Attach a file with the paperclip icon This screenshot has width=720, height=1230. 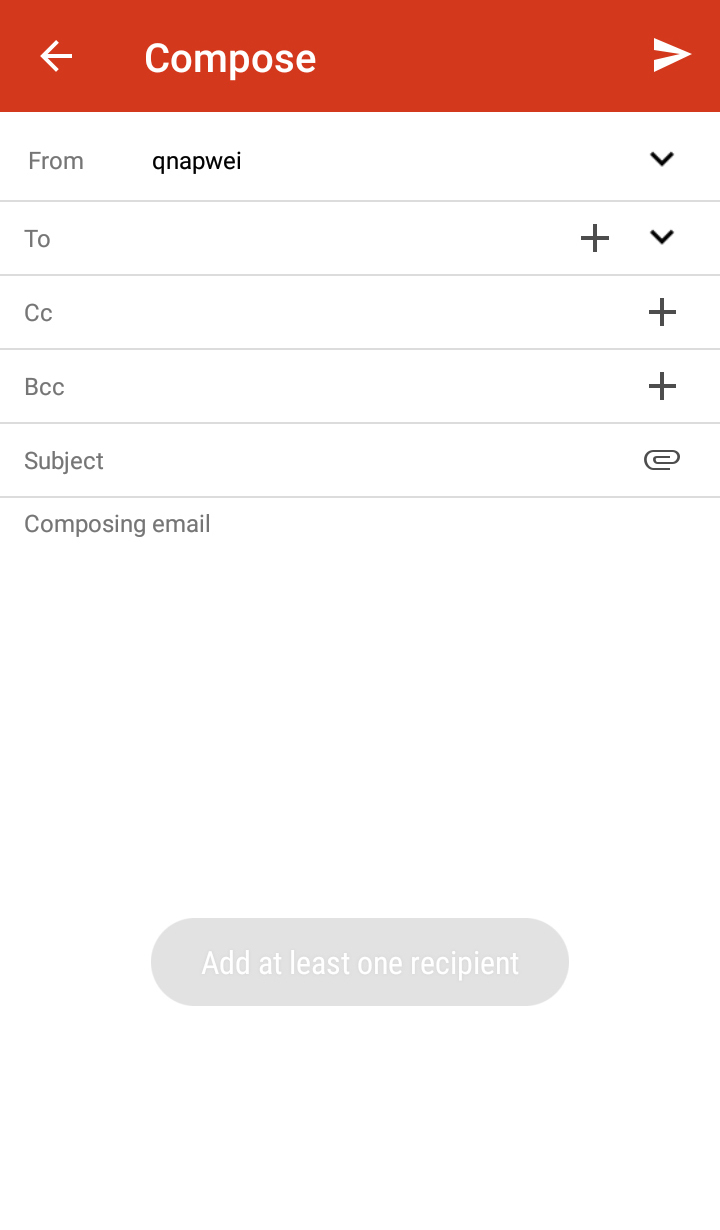pos(662,460)
